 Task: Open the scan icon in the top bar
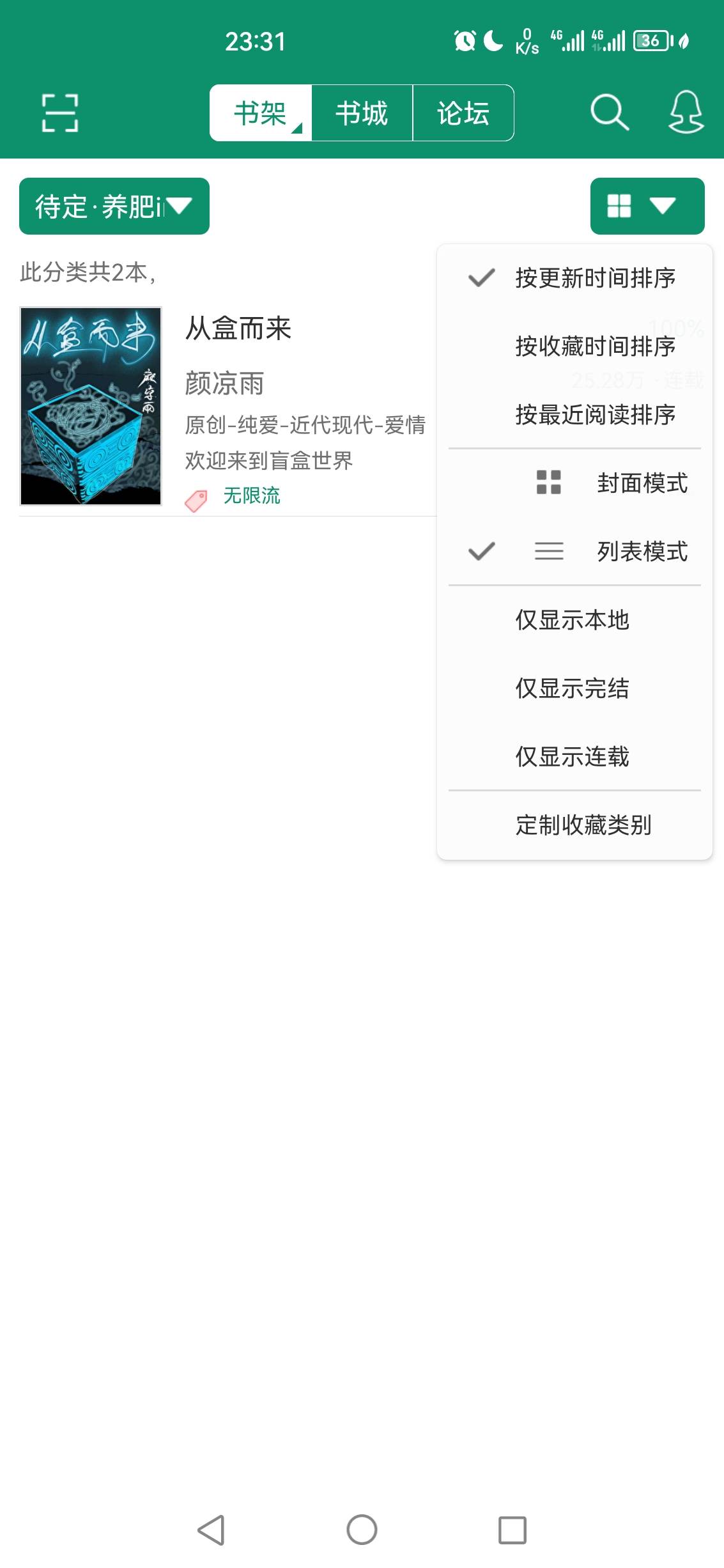(60, 113)
